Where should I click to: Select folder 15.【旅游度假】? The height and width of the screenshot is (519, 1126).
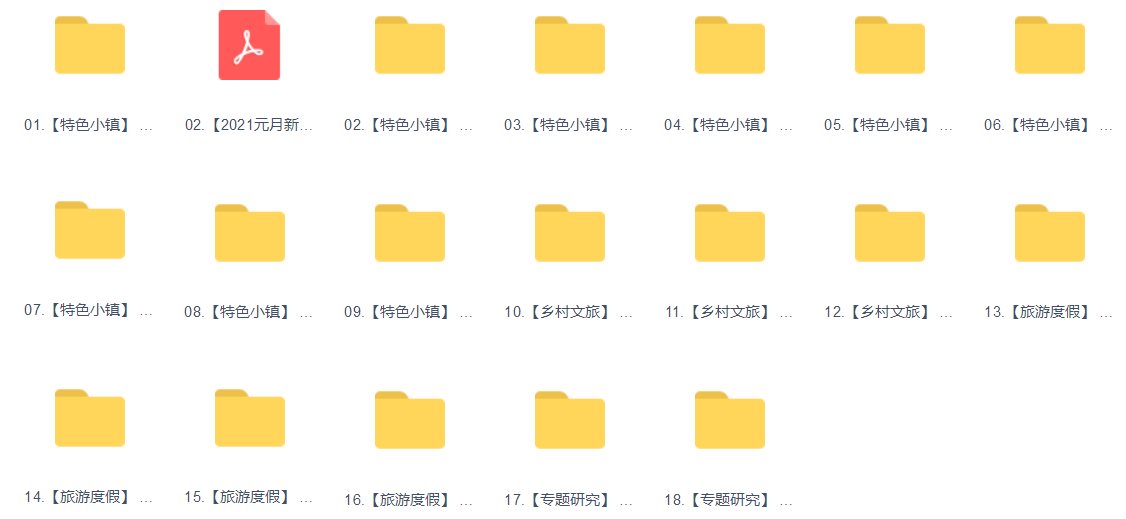249,418
